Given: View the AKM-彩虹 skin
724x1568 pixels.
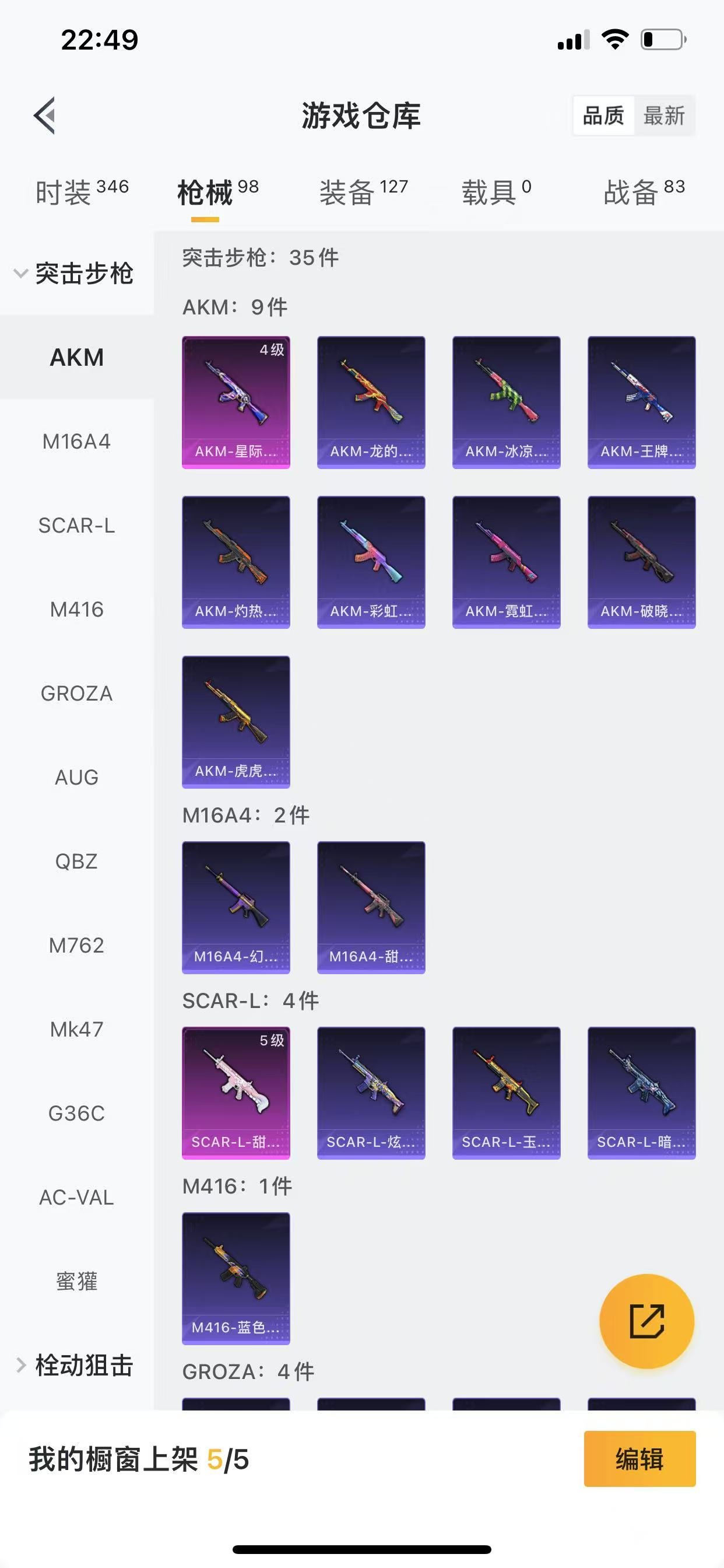Looking at the screenshot, I should [x=371, y=562].
